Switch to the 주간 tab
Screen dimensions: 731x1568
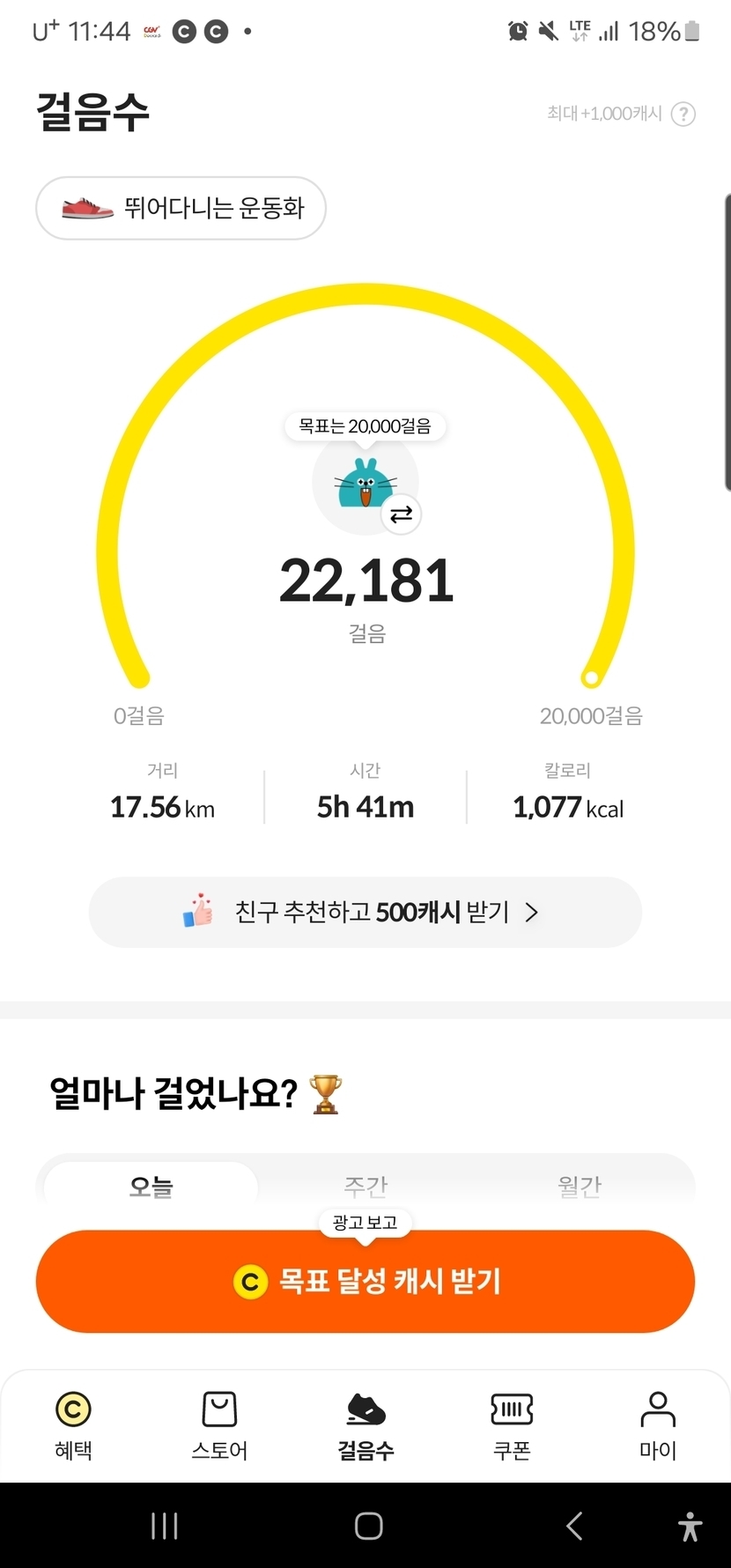pyautogui.click(x=365, y=1186)
